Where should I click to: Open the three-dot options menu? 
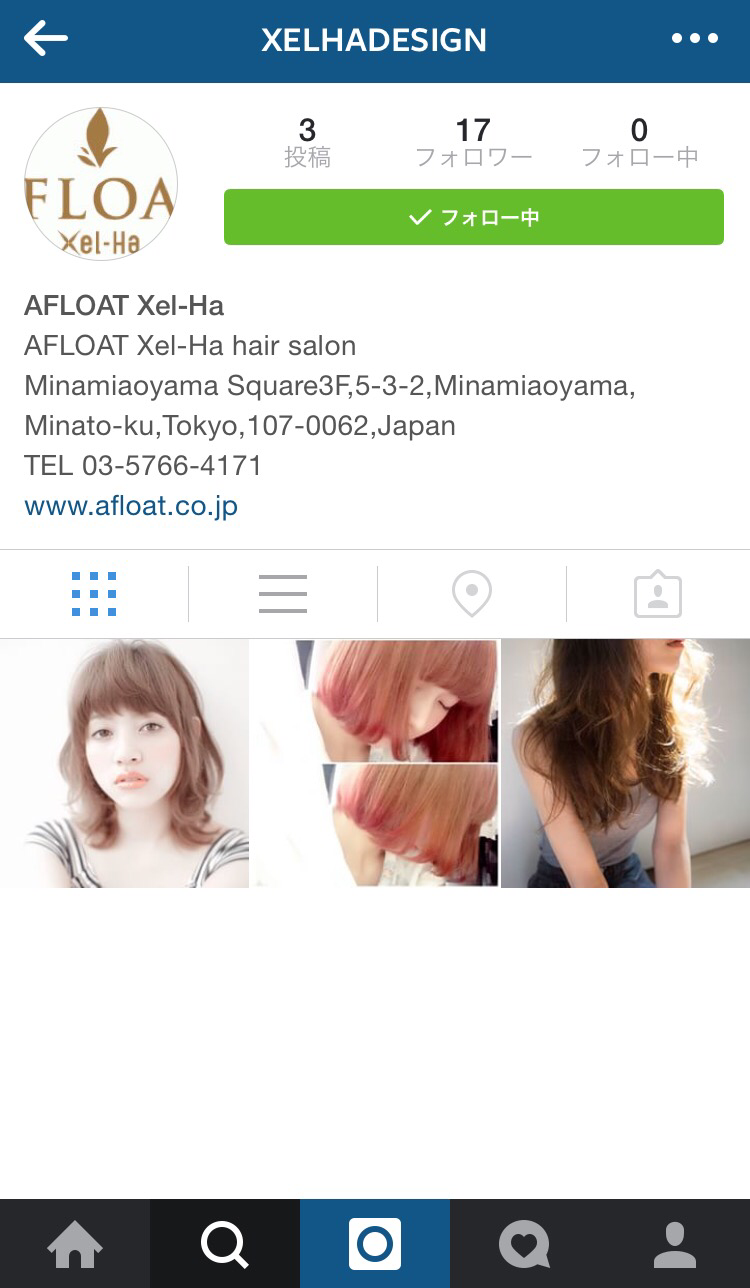pos(695,39)
